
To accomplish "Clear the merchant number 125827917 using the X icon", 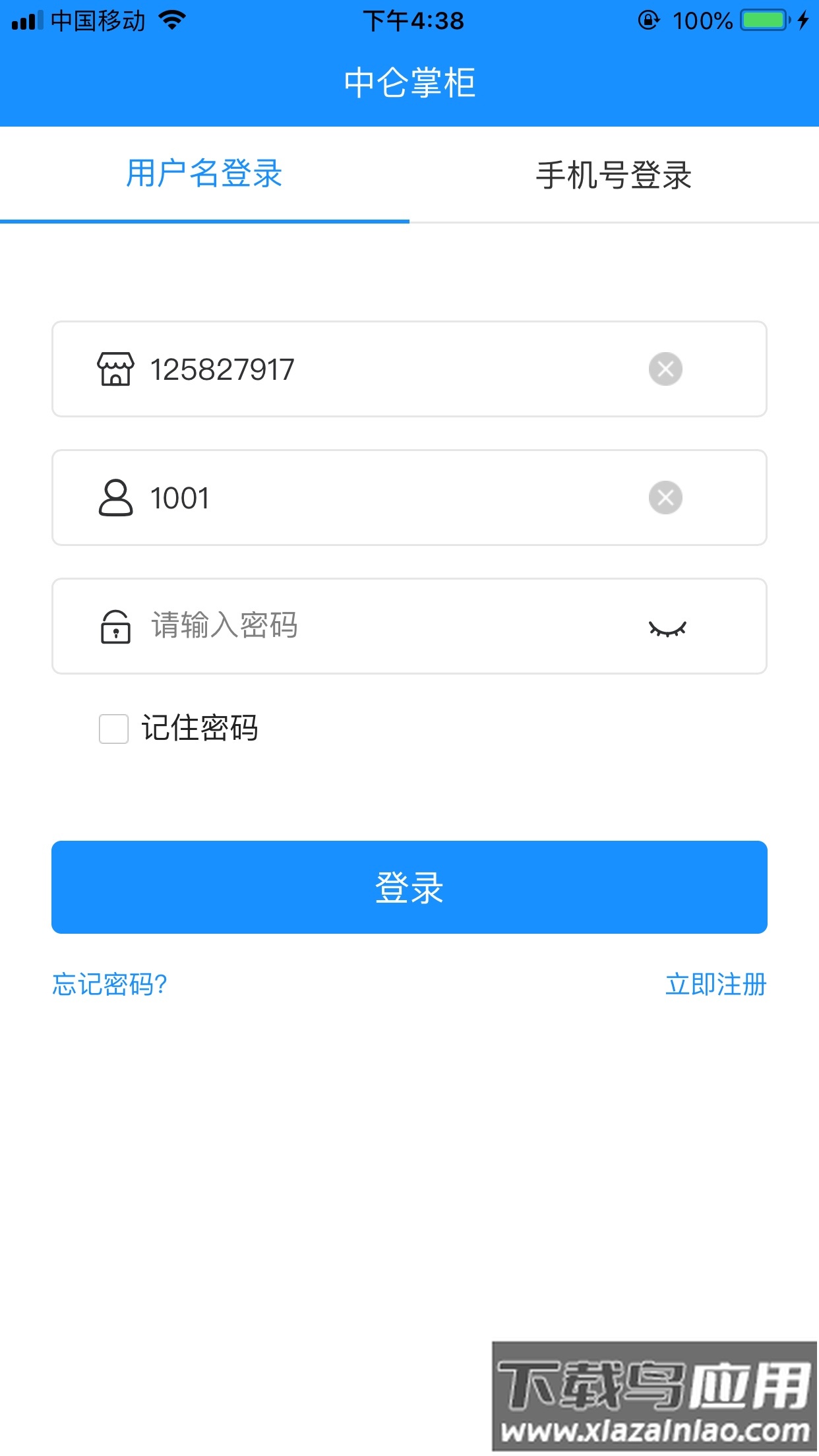I will click(666, 369).
